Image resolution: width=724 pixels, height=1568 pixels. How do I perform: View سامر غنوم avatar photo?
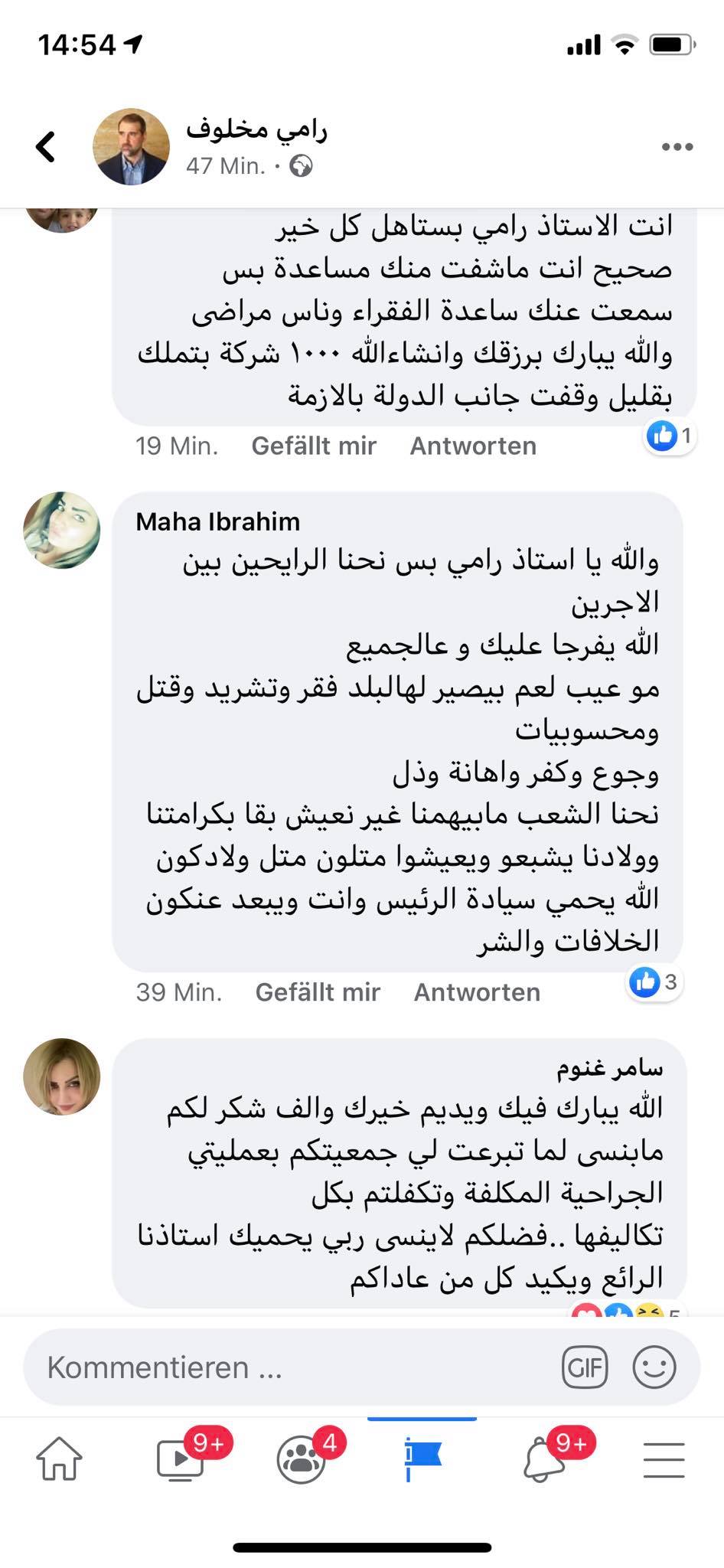click(x=62, y=1076)
